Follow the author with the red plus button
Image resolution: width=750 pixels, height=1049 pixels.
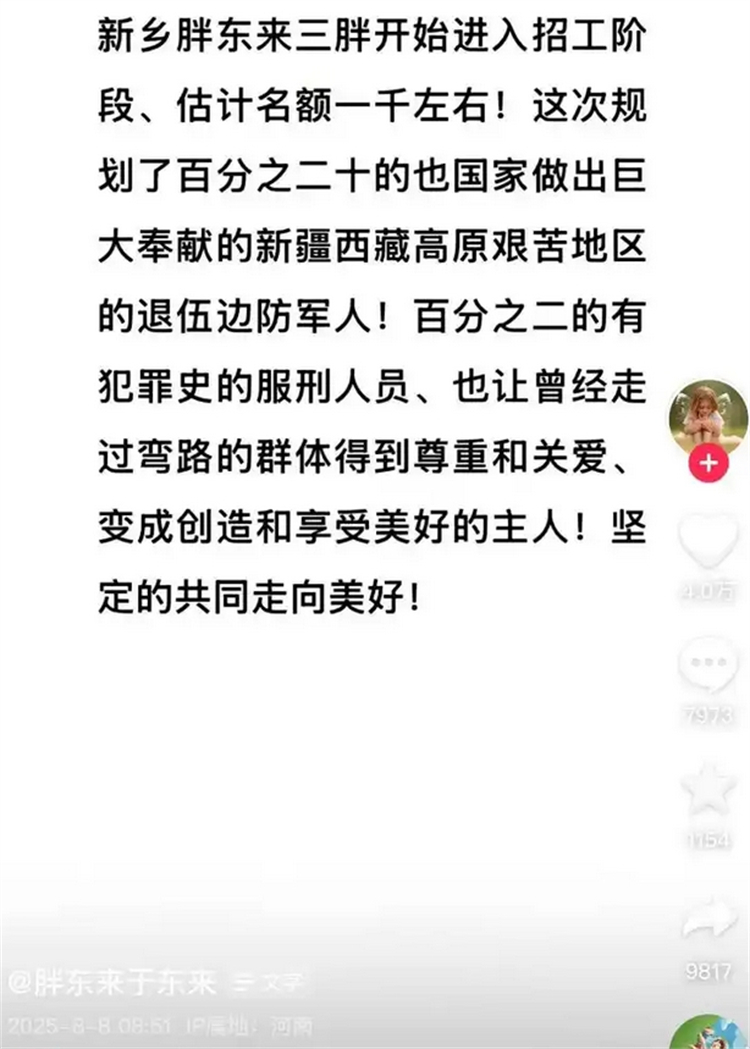pyautogui.click(x=709, y=463)
